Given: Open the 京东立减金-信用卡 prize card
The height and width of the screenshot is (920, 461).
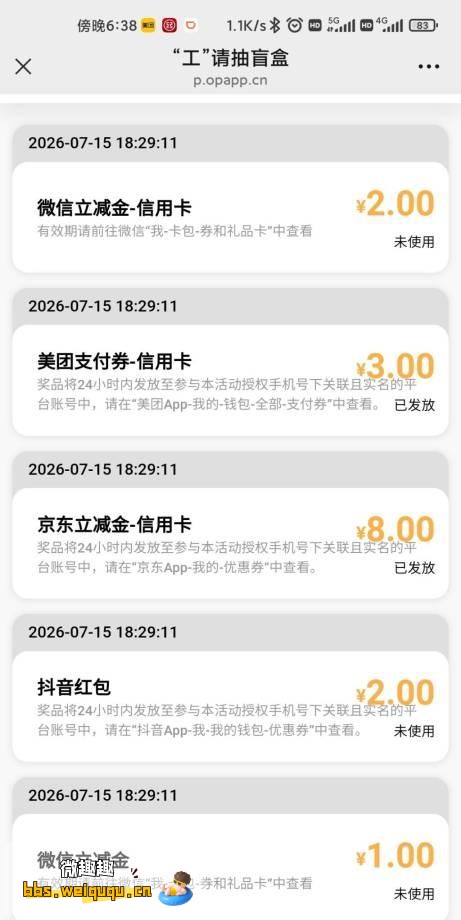Looking at the screenshot, I should pyautogui.click(x=230, y=543).
